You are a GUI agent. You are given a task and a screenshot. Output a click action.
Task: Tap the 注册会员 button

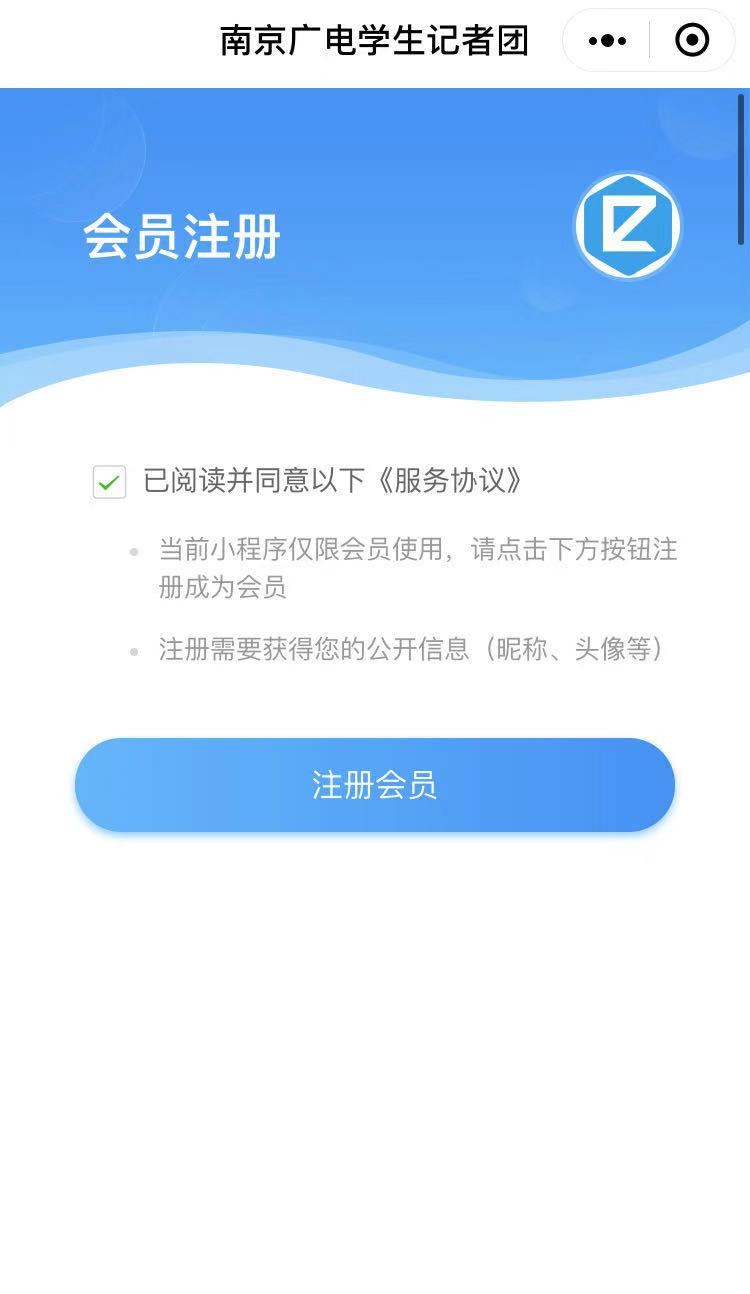click(375, 785)
